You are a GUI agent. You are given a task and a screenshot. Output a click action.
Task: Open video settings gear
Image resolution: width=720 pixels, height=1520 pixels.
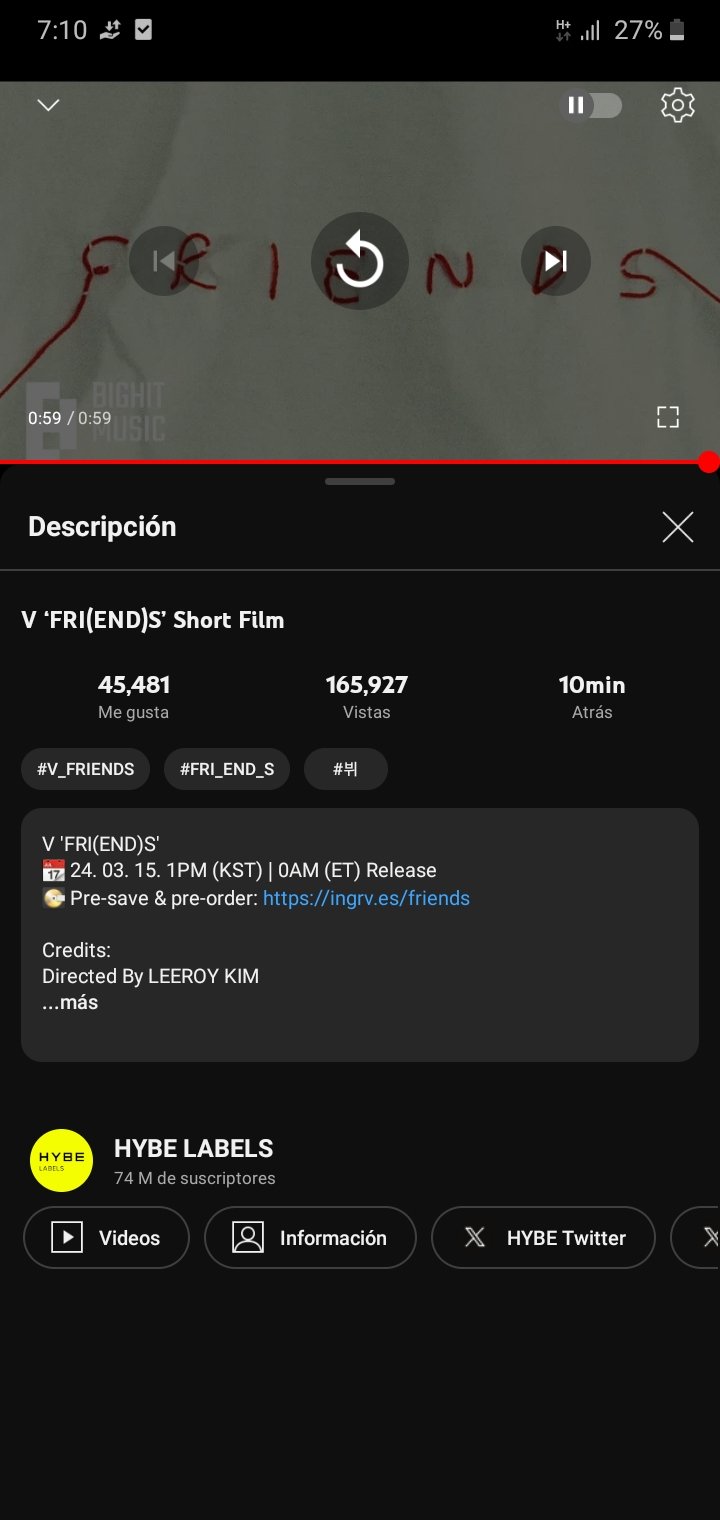coord(677,105)
